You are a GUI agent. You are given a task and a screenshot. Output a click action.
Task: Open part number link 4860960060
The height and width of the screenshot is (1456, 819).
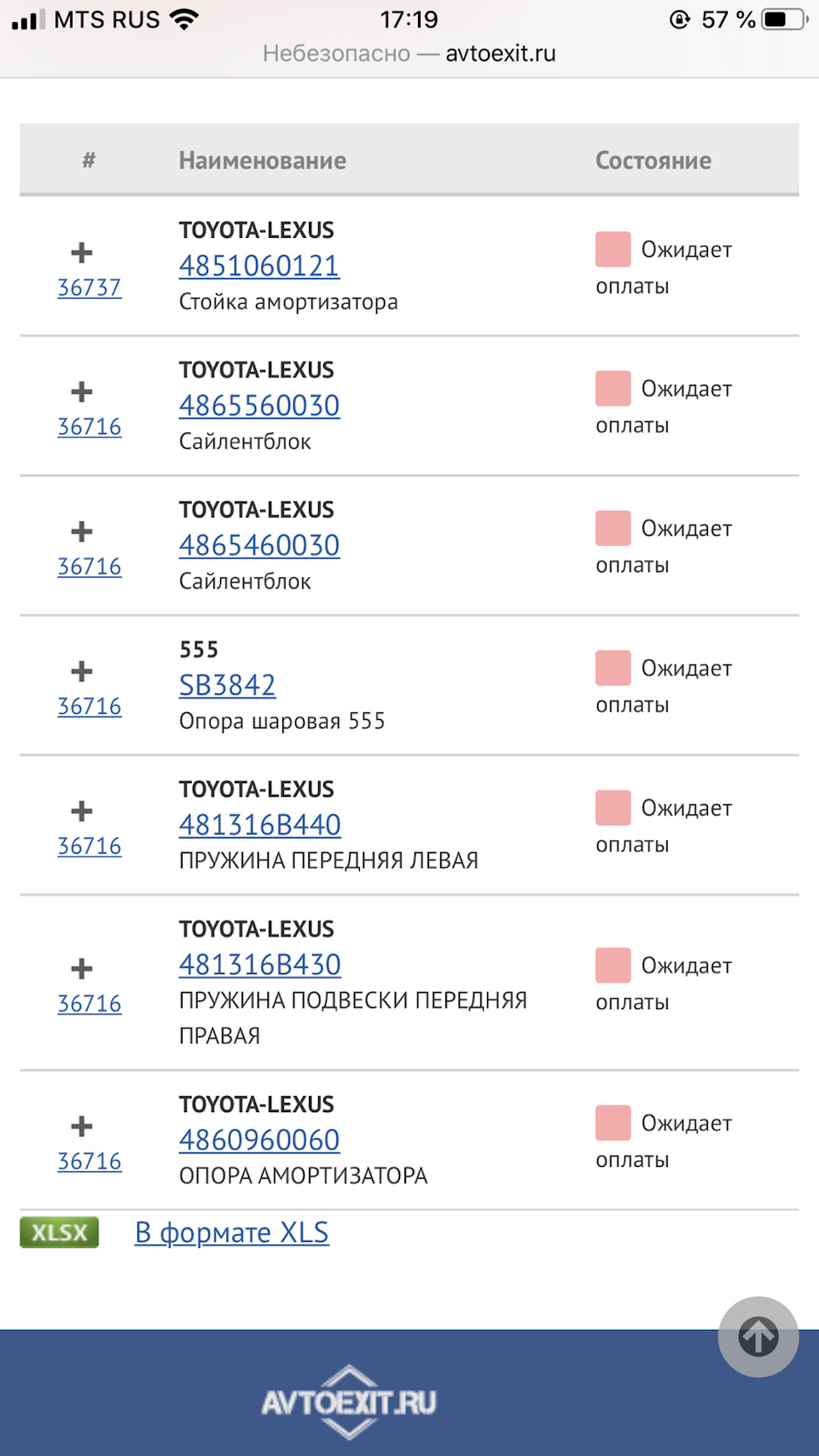click(x=259, y=1140)
